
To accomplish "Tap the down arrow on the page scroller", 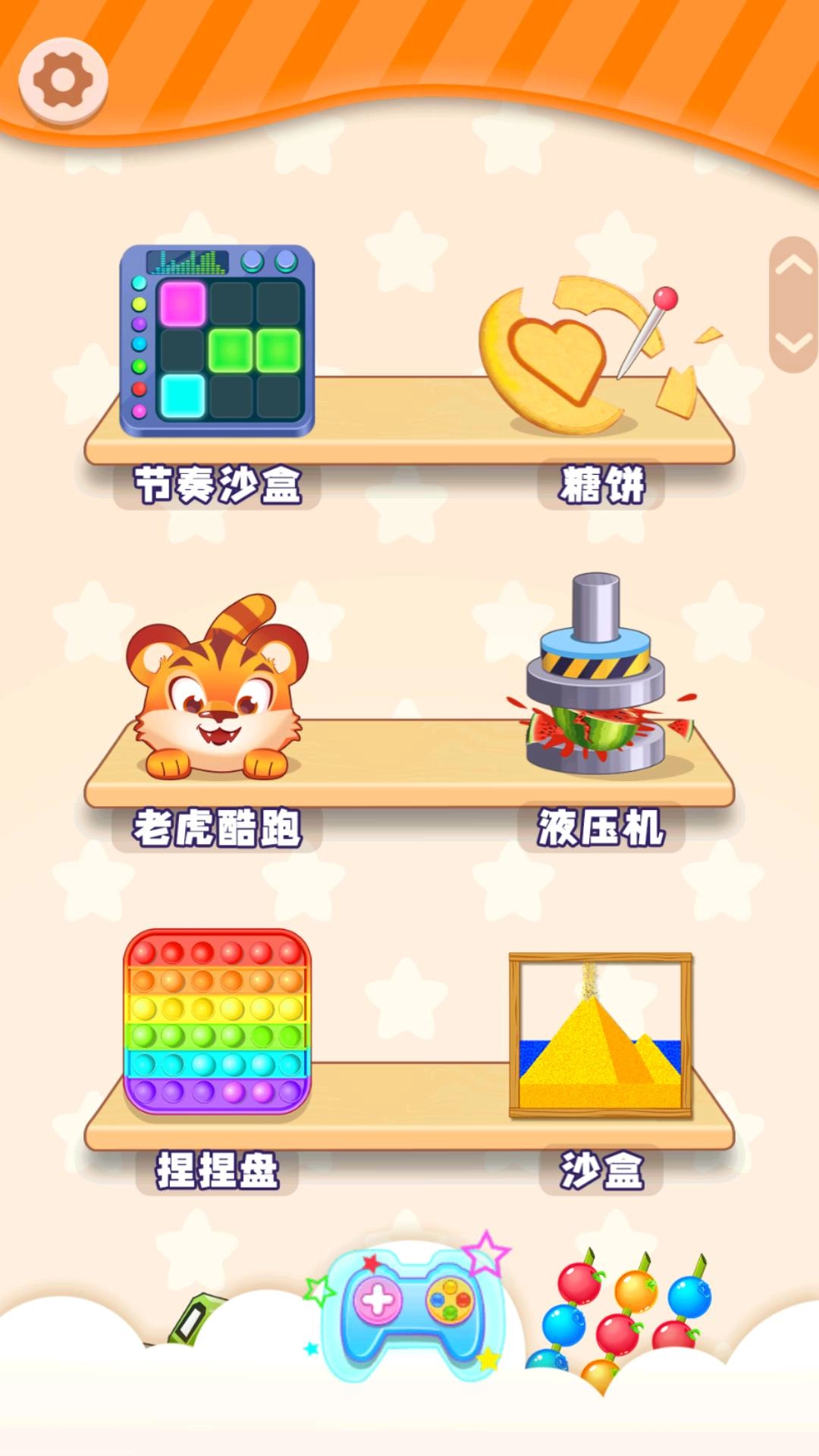I will [793, 344].
